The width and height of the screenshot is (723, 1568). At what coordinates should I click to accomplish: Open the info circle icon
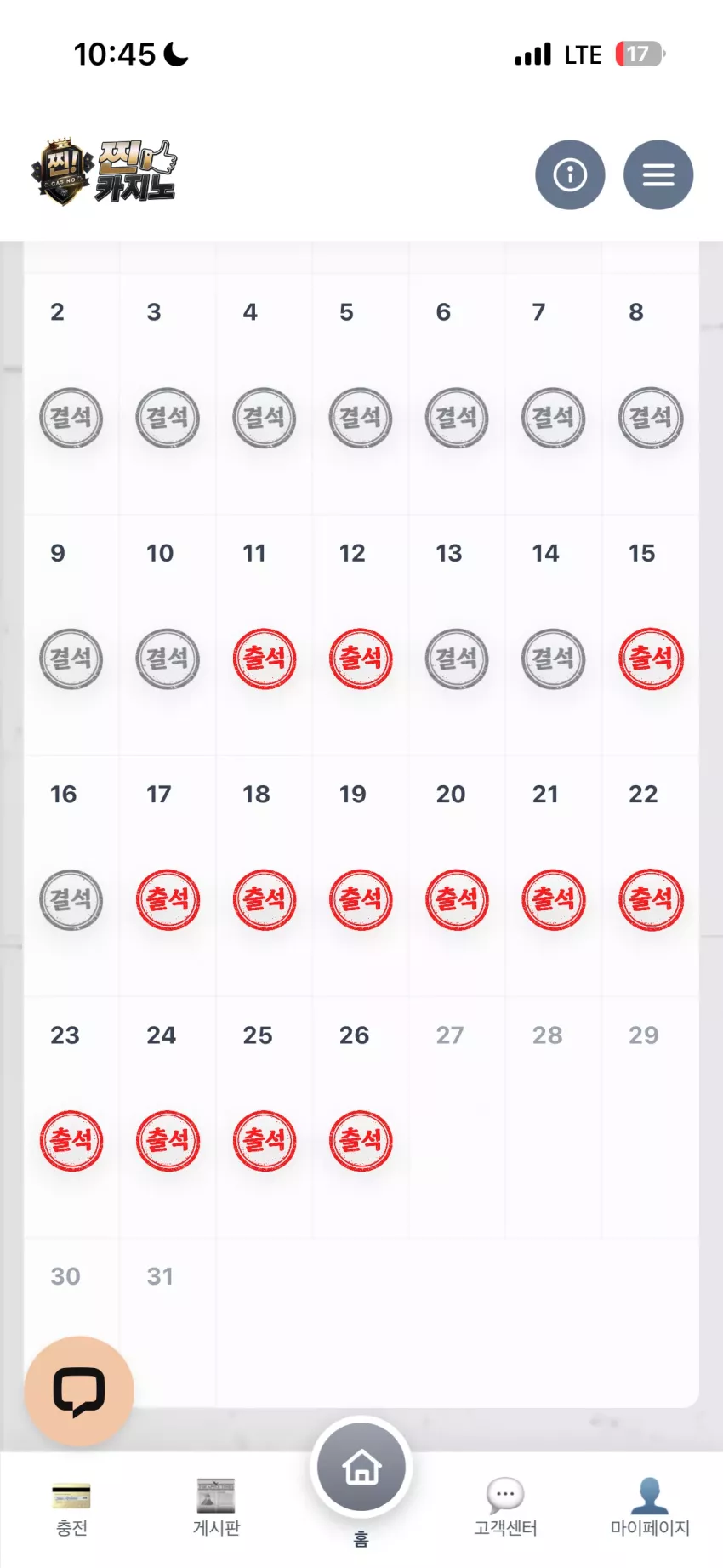tap(570, 175)
